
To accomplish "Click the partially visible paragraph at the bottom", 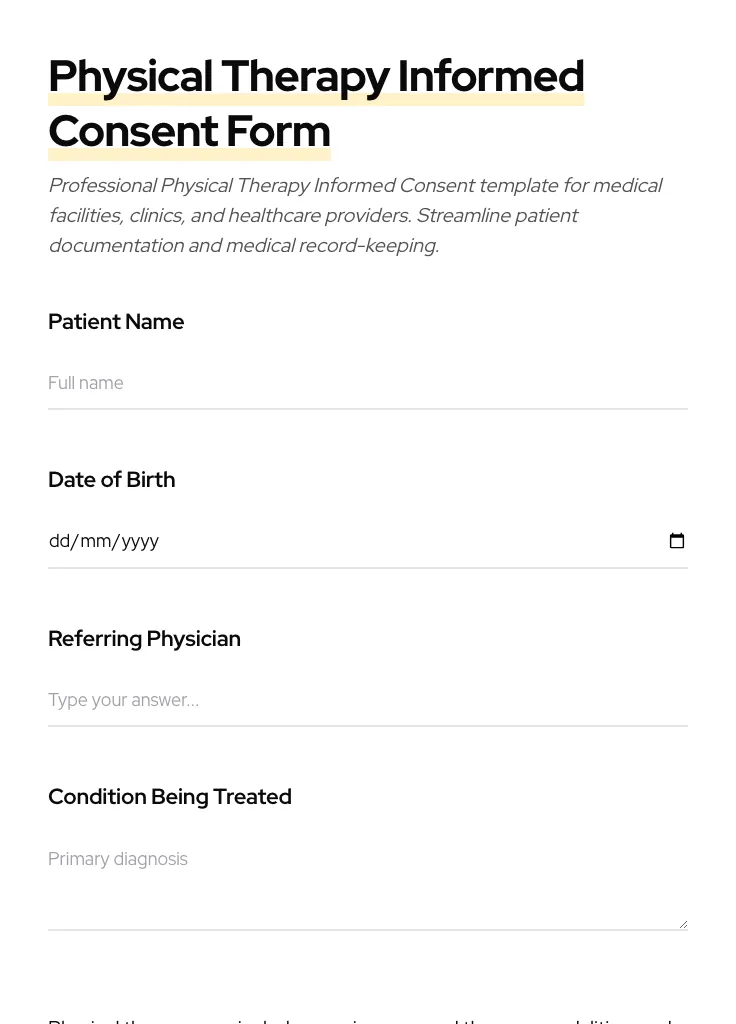I will tap(360, 1020).
